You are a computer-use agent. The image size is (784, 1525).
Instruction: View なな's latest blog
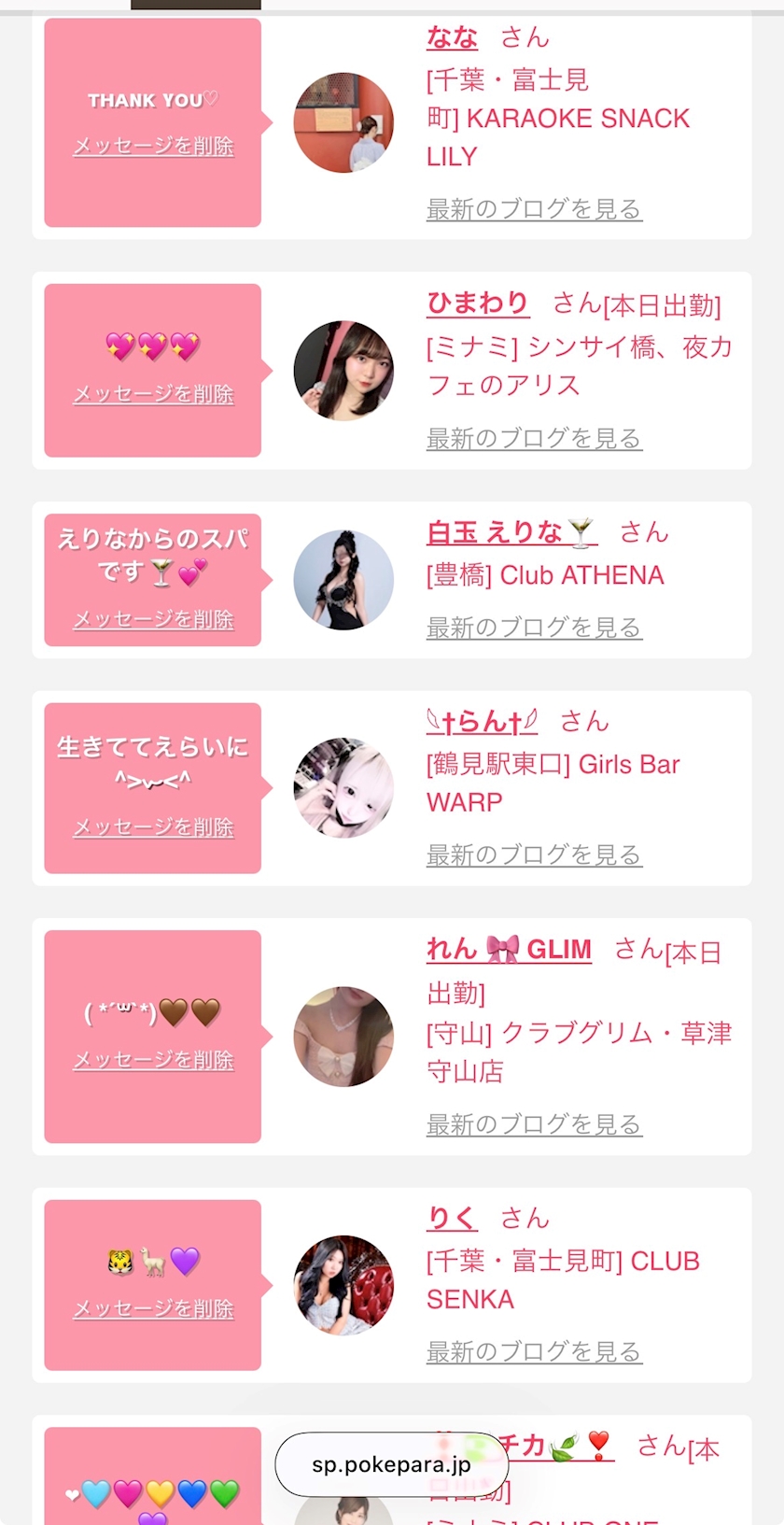(534, 209)
